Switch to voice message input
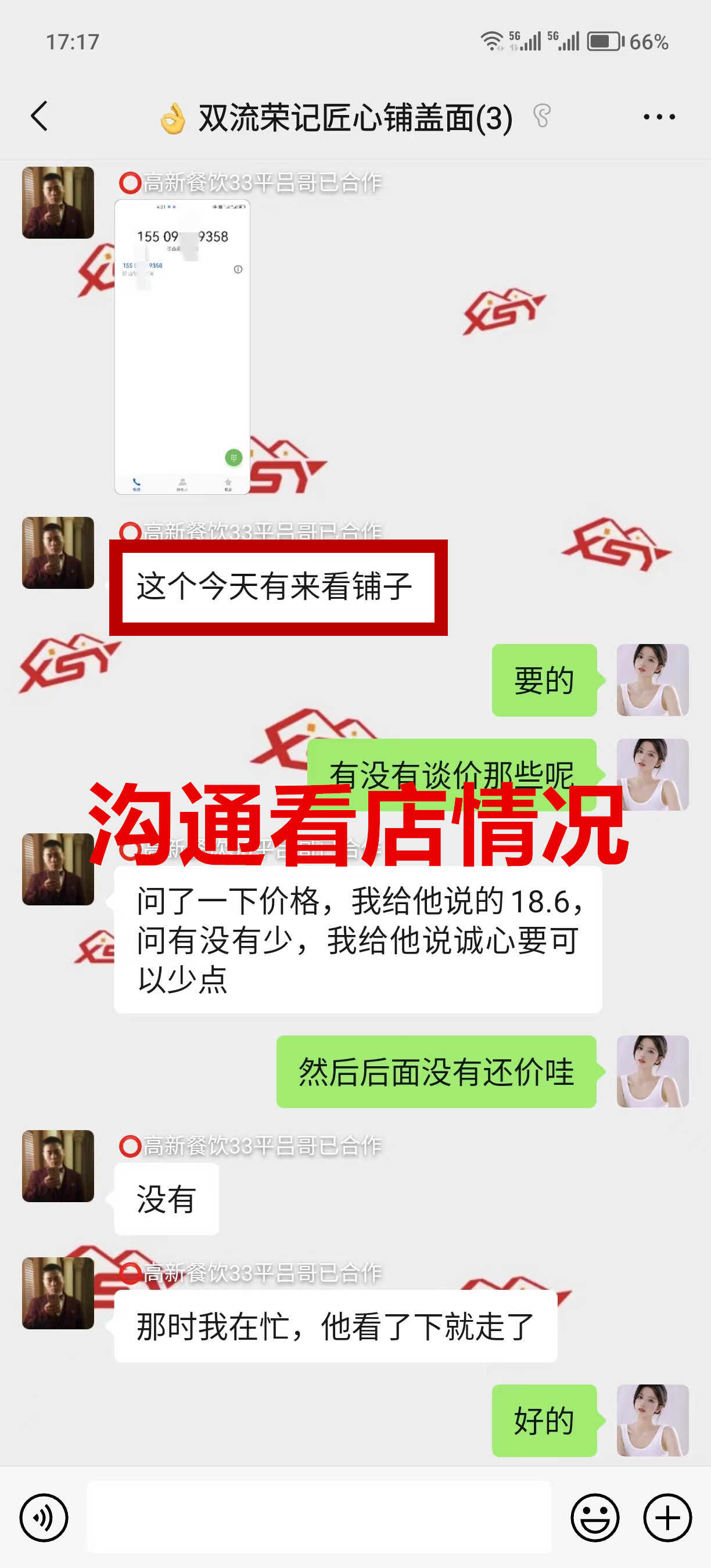The image size is (711, 1568). tap(44, 1517)
